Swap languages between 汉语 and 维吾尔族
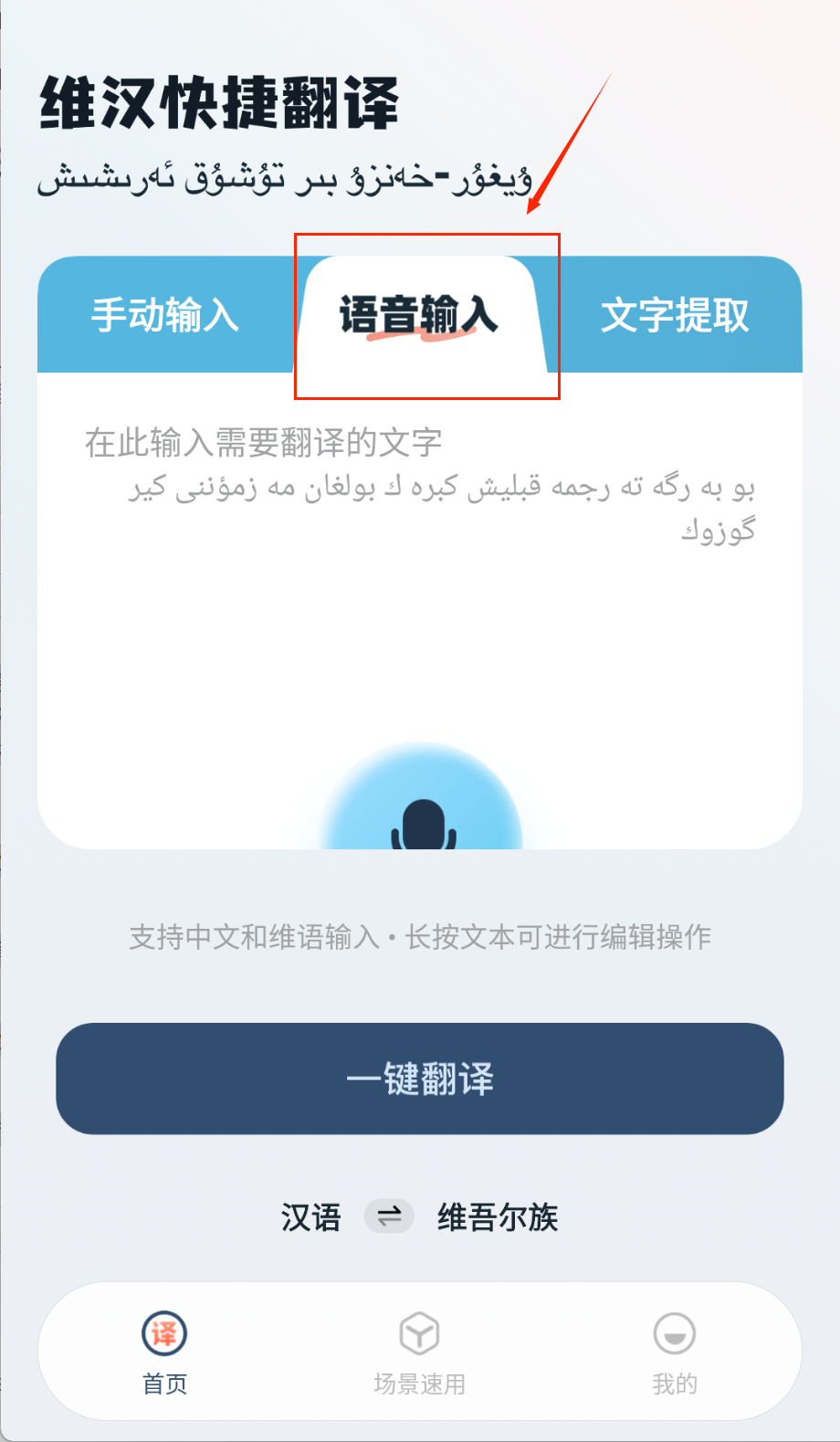 click(x=389, y=1216)
